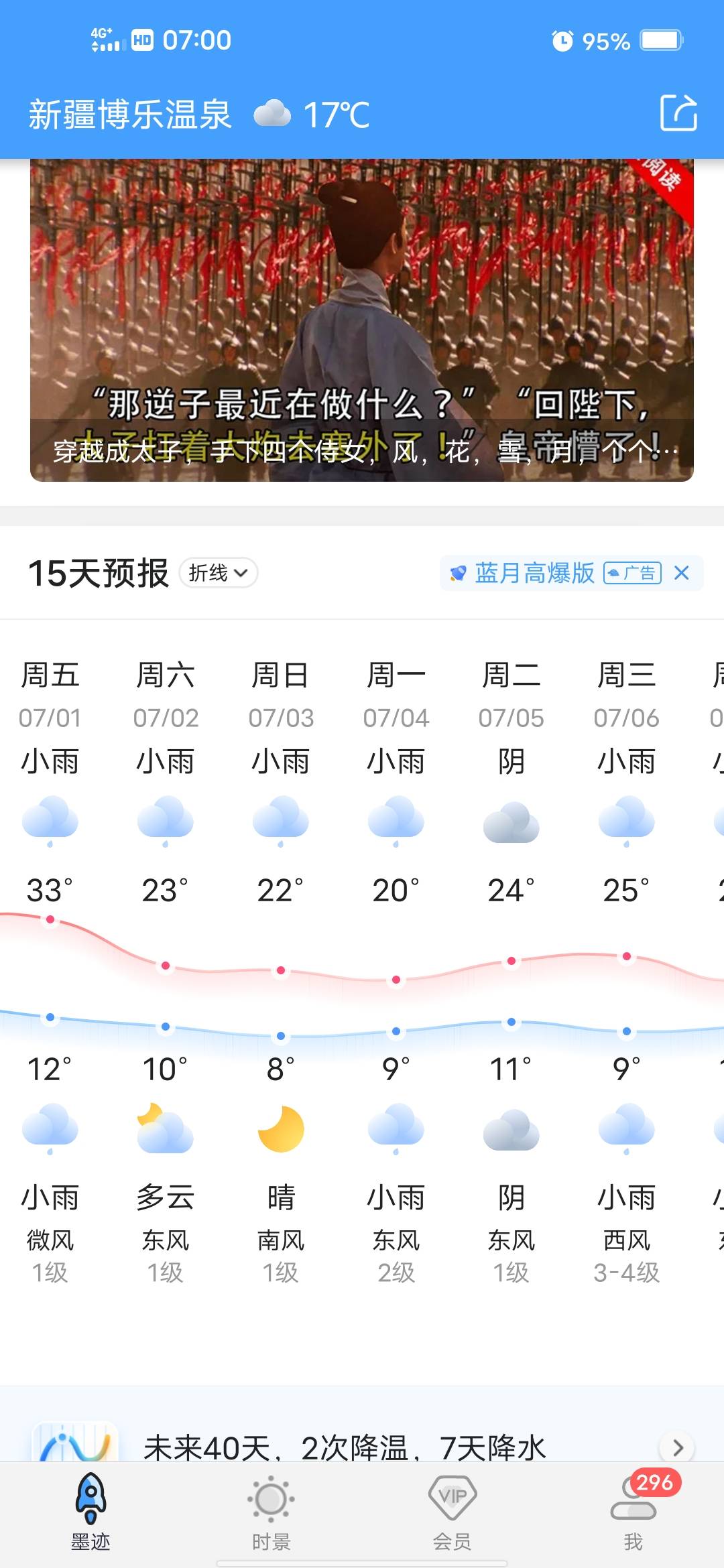Viewport: 724px width, 1568px height.
Task: View 周日 07/03 forecast details
Action: pyautogui.click(x=281, y=970)
